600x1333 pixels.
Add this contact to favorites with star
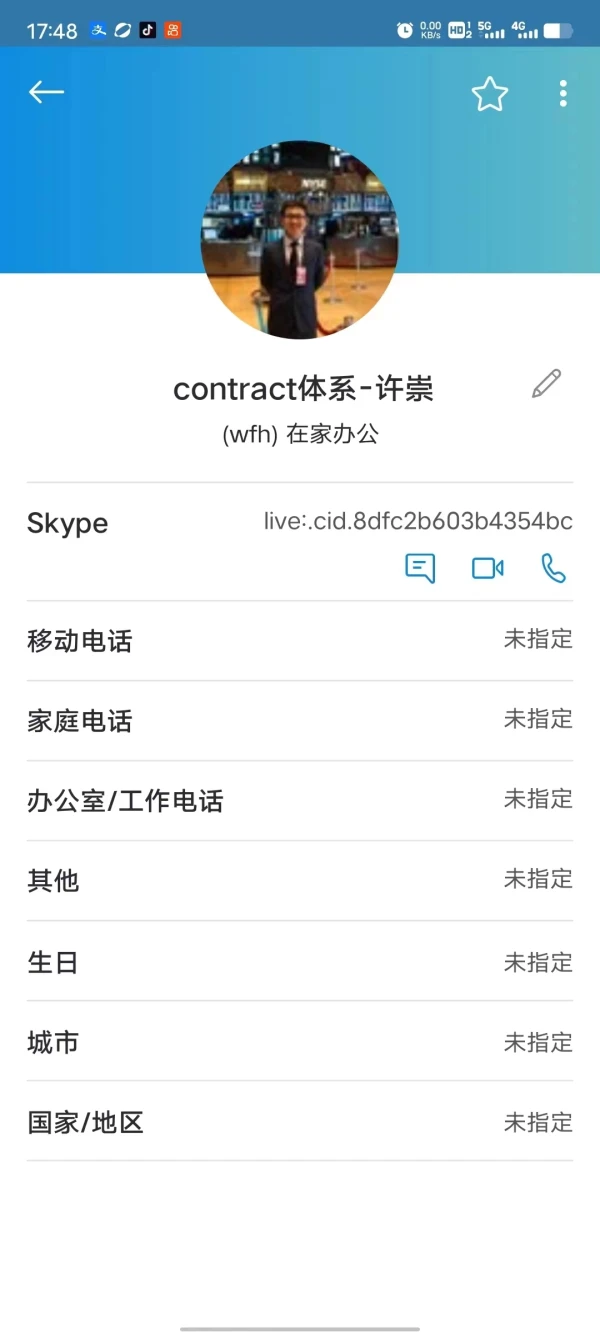click(490, 94)
